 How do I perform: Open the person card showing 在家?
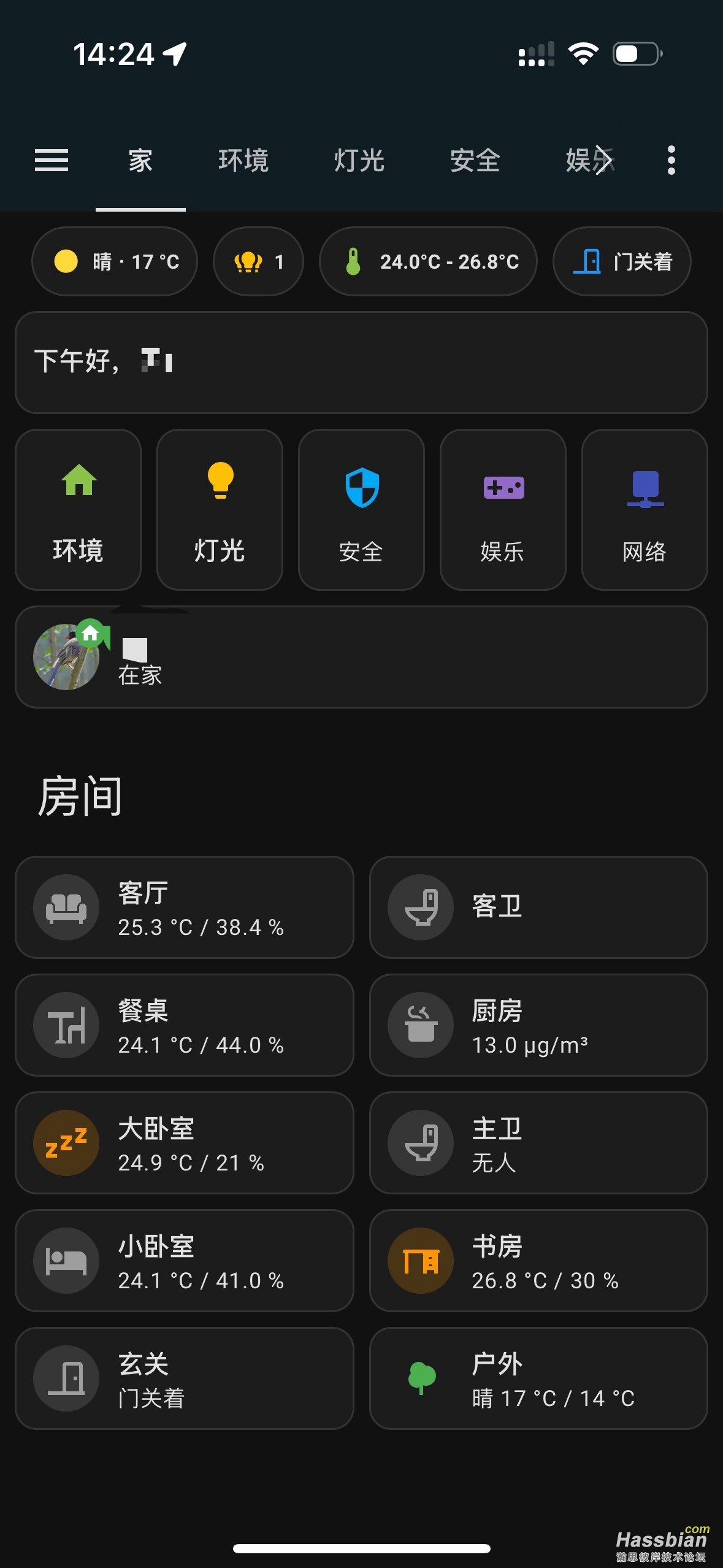coord(361,657)
